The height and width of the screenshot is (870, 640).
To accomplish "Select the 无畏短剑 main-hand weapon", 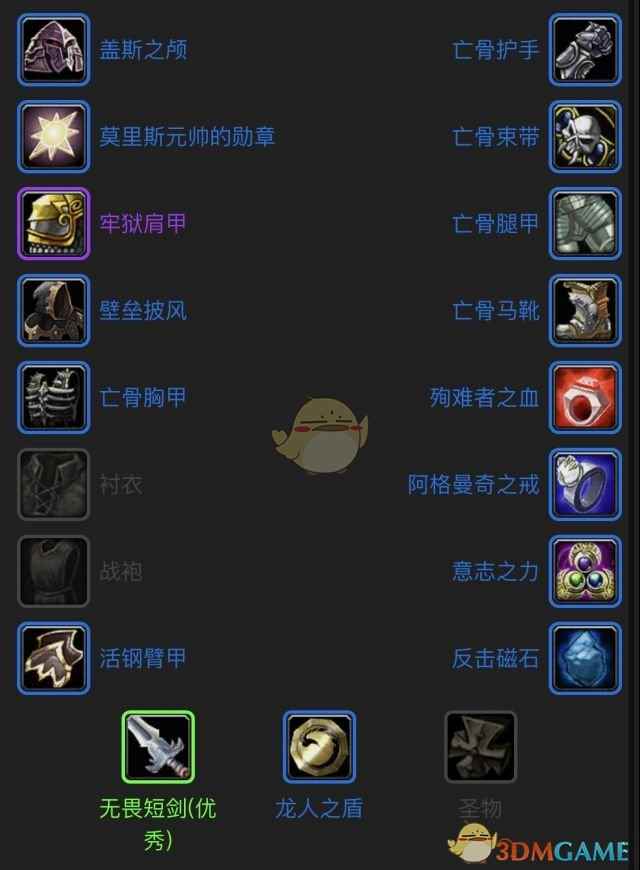I will (x=158, y=747).
